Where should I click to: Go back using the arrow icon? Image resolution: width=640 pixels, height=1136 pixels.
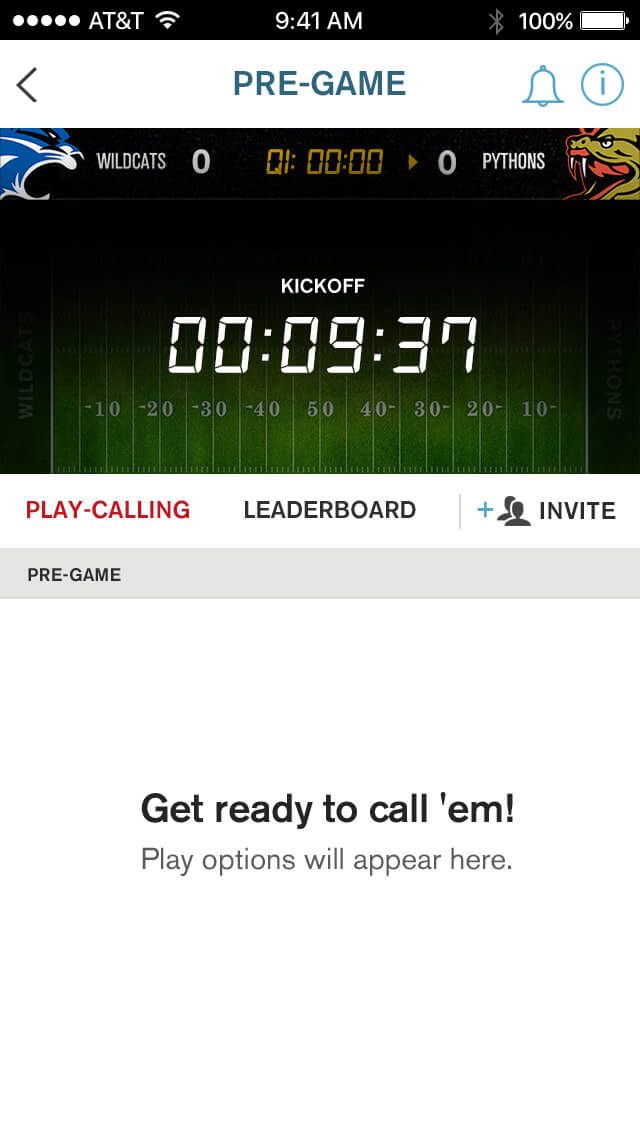pyautogui.click(x=27, y=85)
